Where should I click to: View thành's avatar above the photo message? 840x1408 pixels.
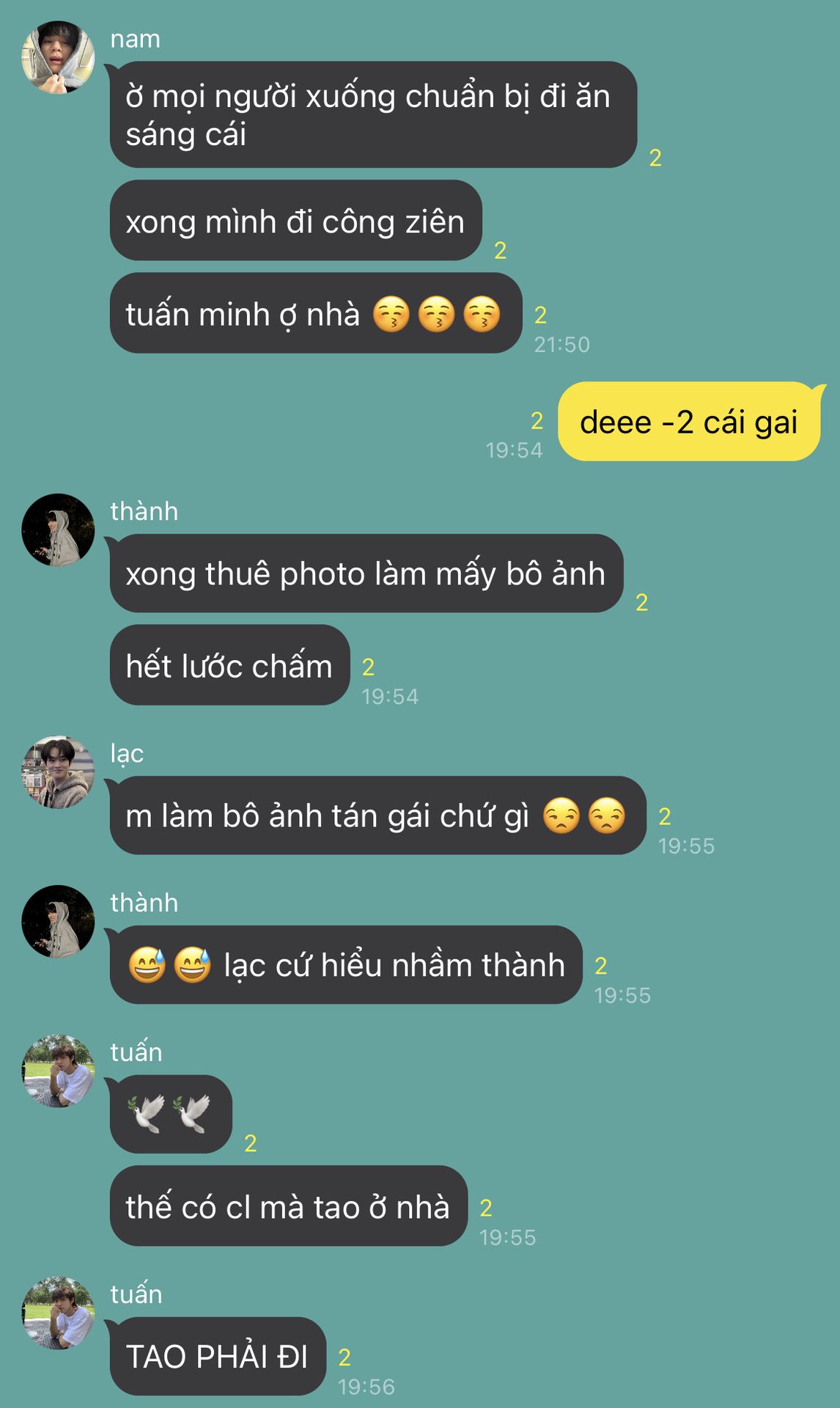[x=58, y=530]
